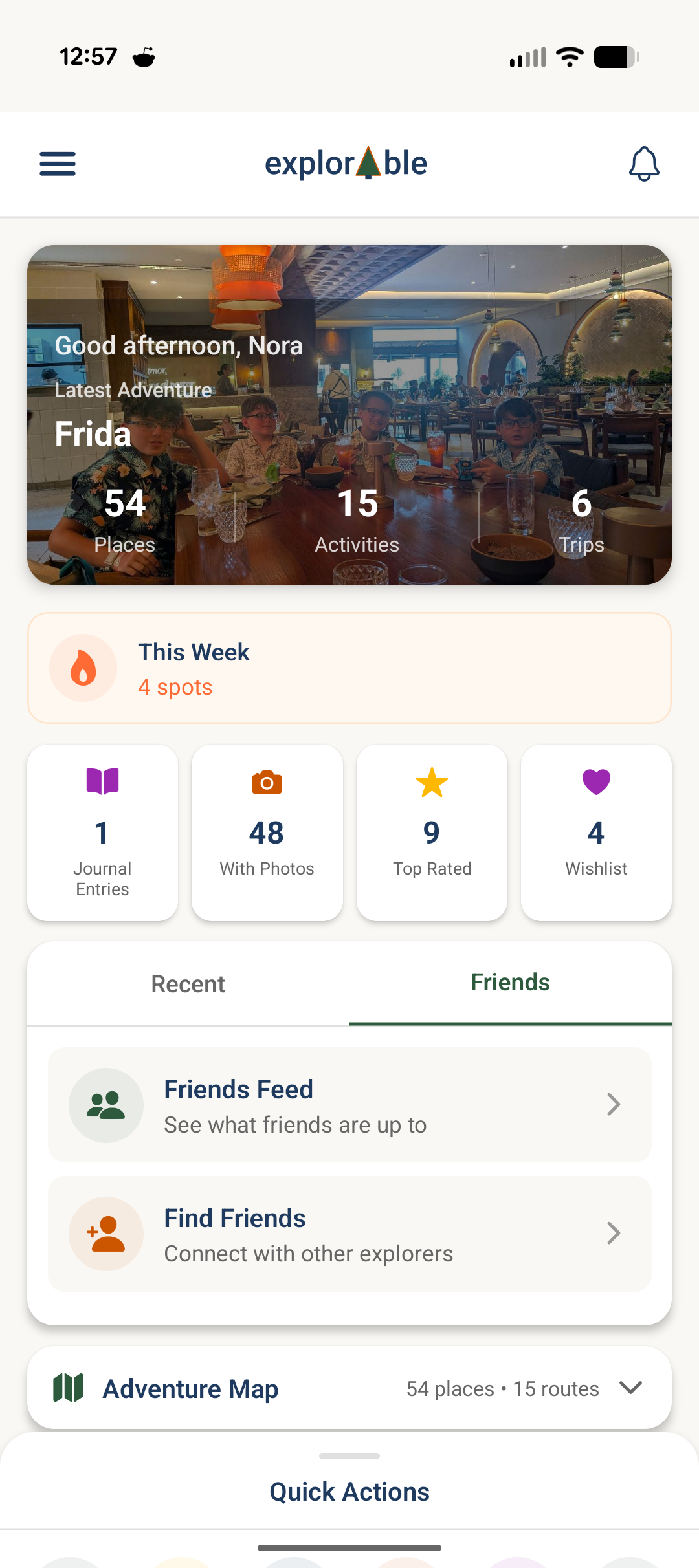This screenshot has height=1568, width=699.
Task: Open the Frida latest adventure card
Action: tap(349, 414)
